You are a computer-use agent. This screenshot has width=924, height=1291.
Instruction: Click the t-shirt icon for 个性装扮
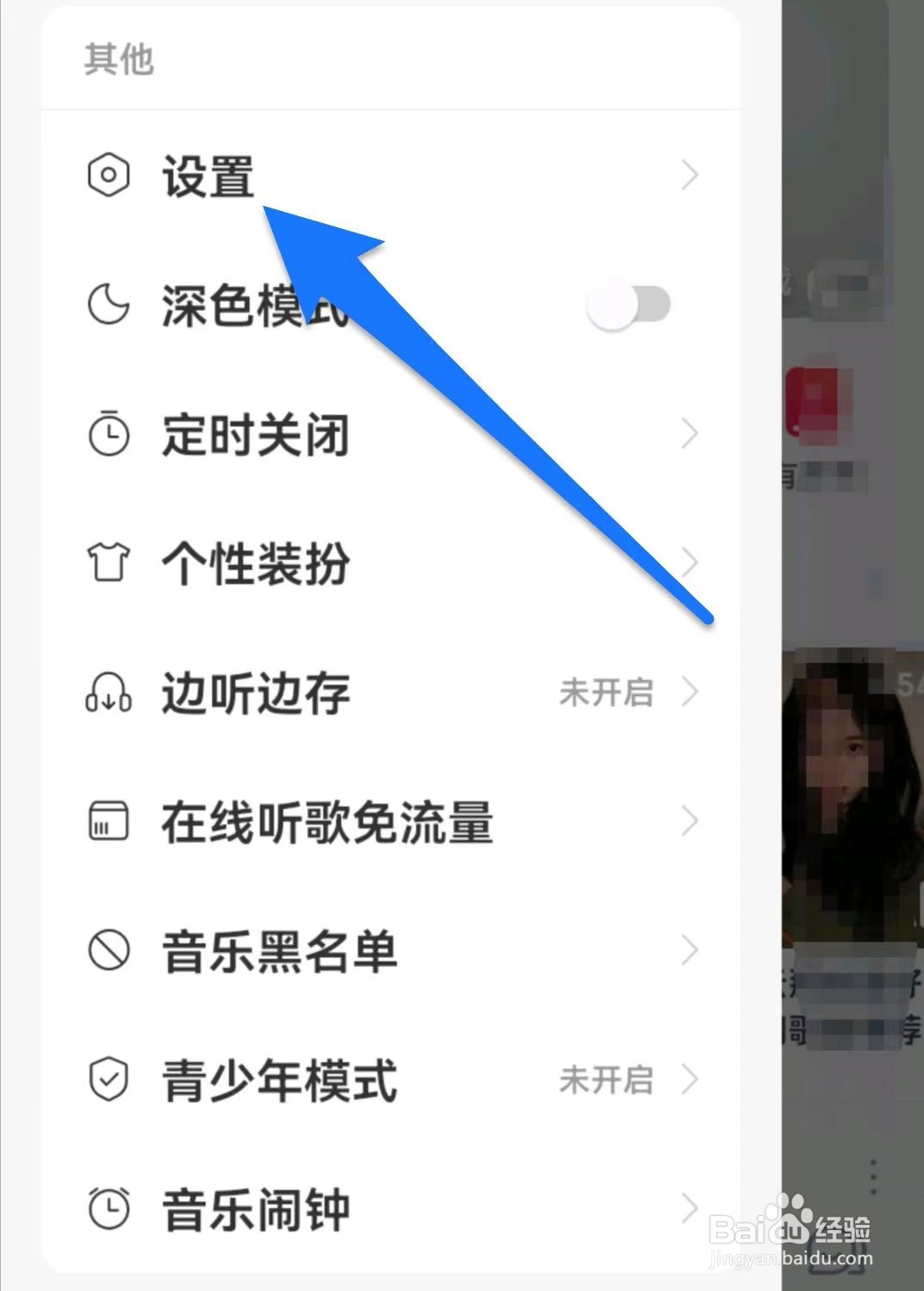[109, 564]
